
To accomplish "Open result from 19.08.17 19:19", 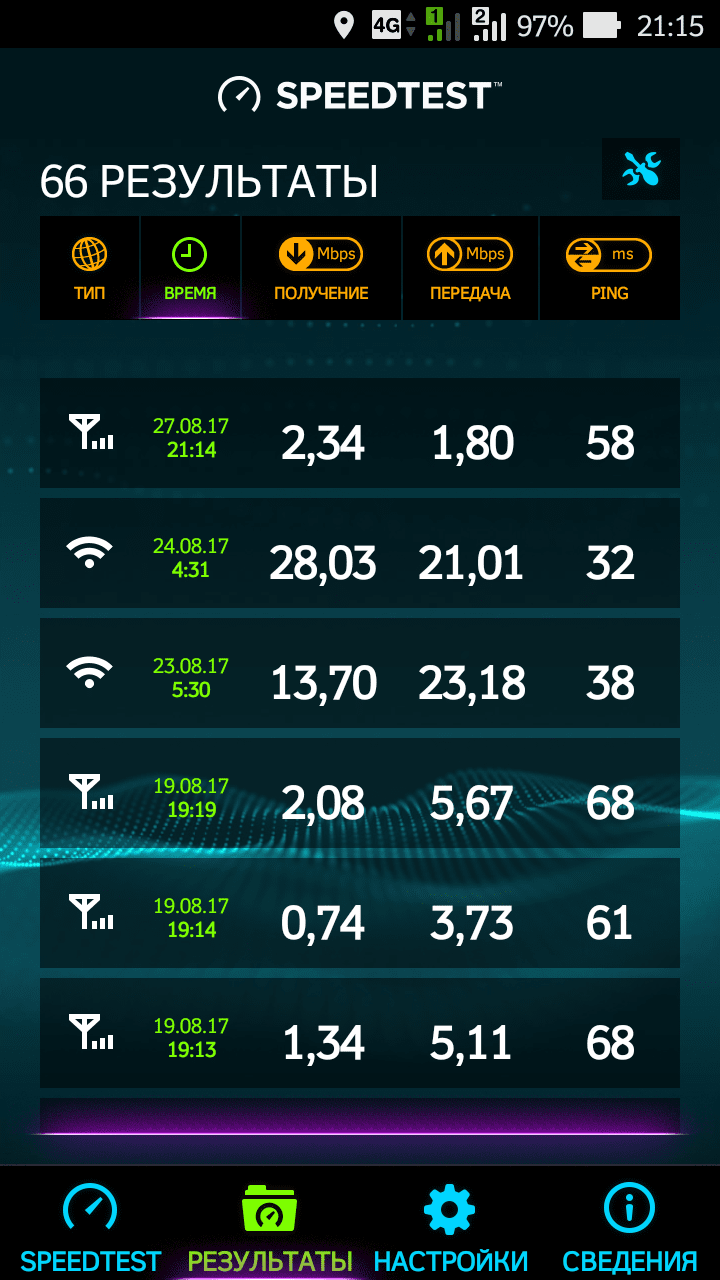I will click(x=360, y=793).
